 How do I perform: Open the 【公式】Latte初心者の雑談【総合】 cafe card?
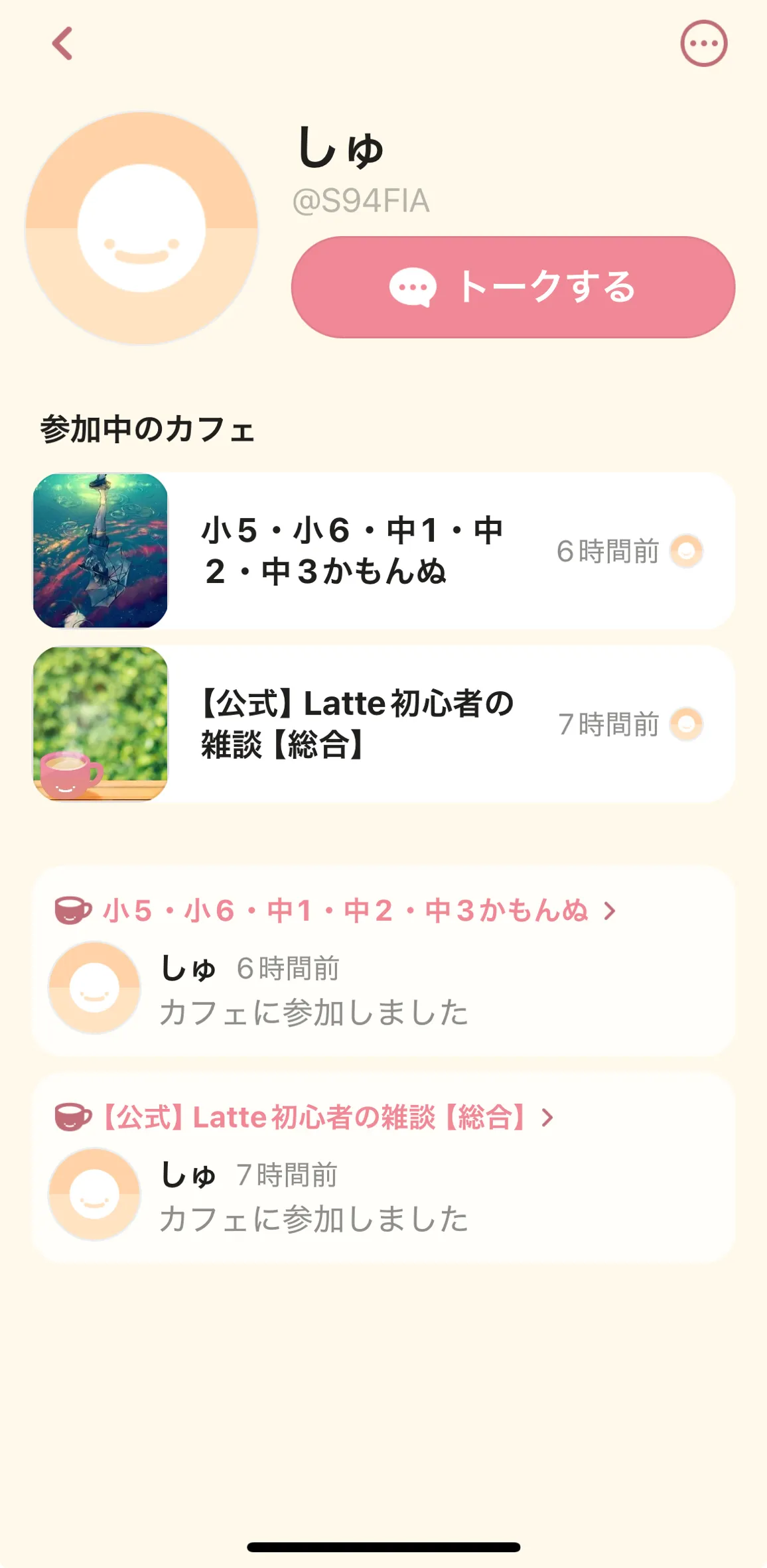click(383, 724)
